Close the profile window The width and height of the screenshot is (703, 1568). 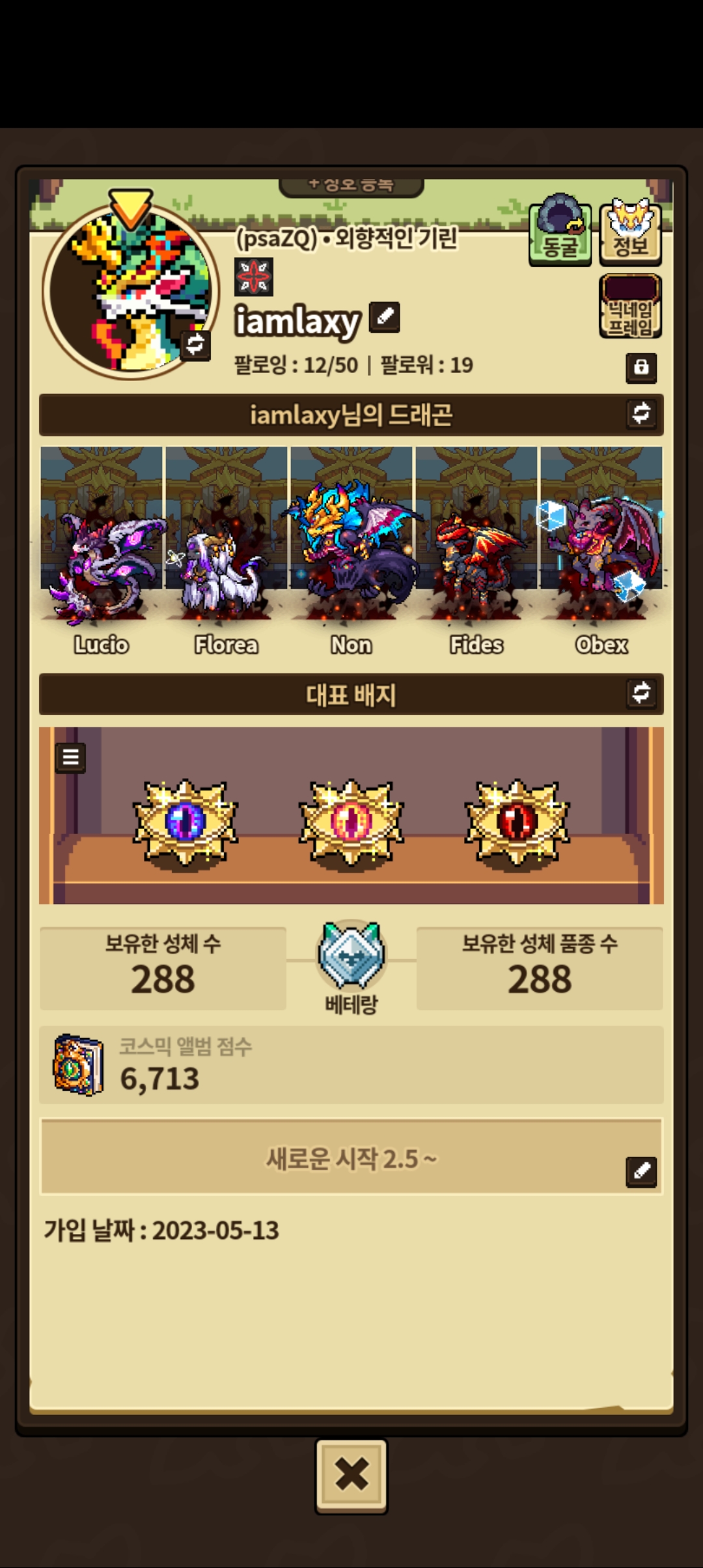(351, 1475)
